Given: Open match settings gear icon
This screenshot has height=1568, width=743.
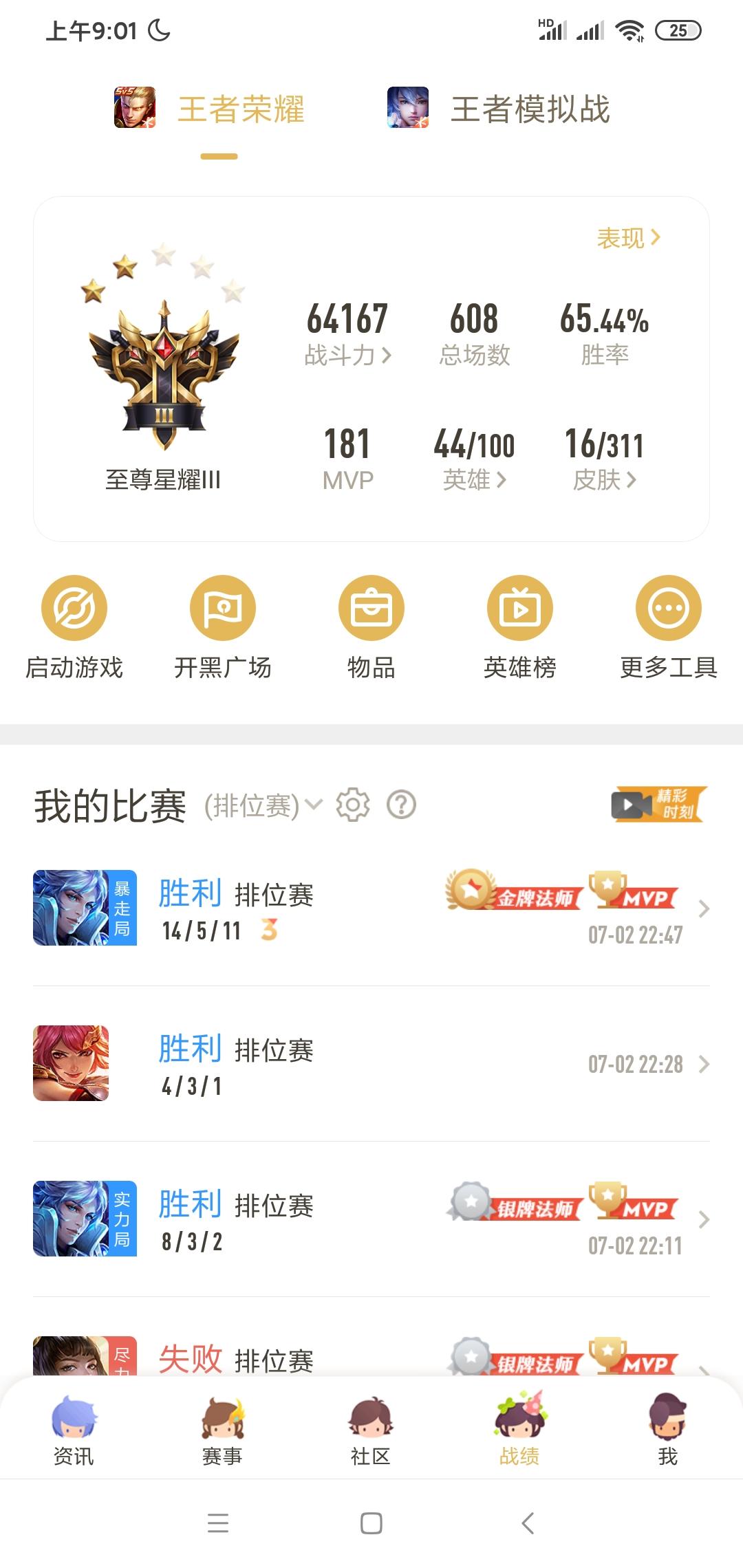Looking at the screenshot, I should point(353,805).
